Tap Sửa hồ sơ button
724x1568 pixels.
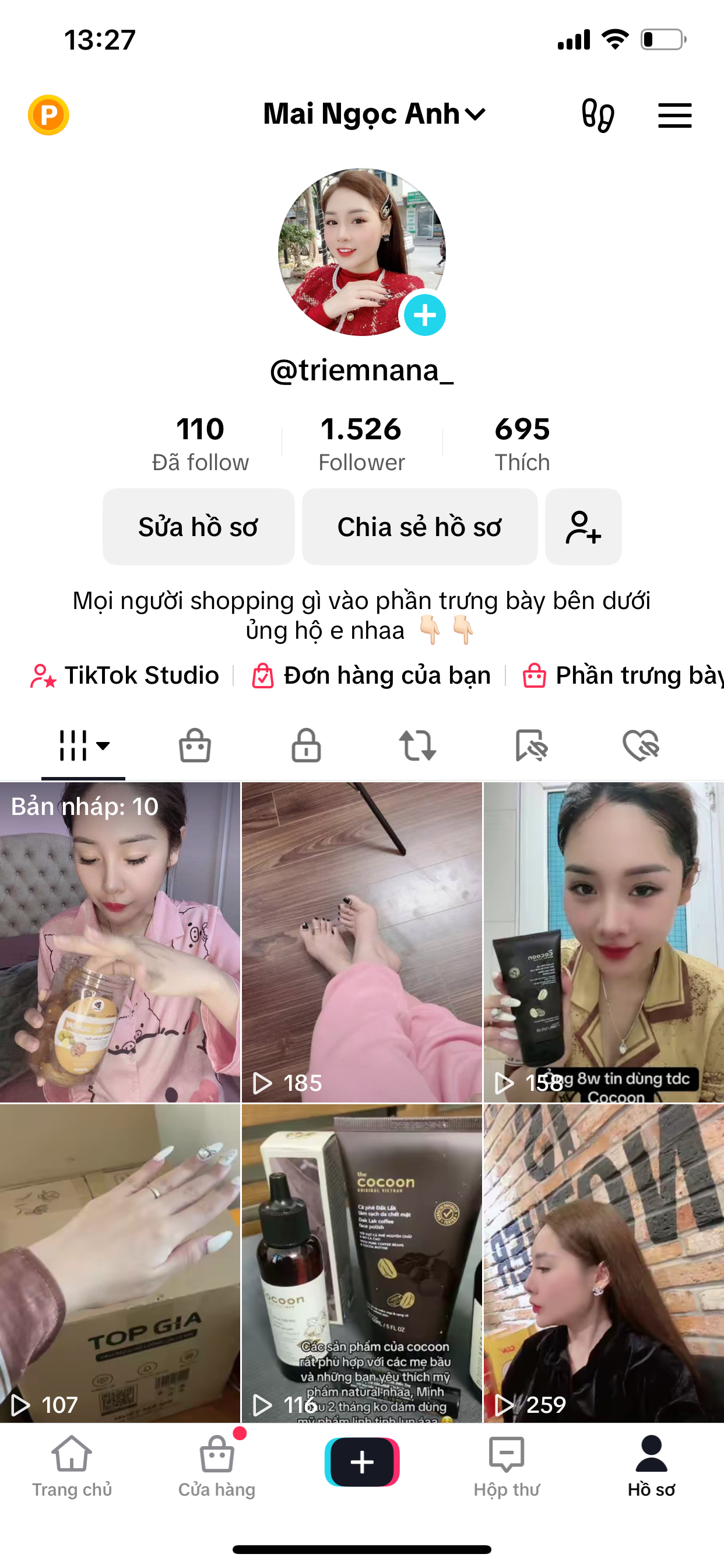(x=198, y=527)
